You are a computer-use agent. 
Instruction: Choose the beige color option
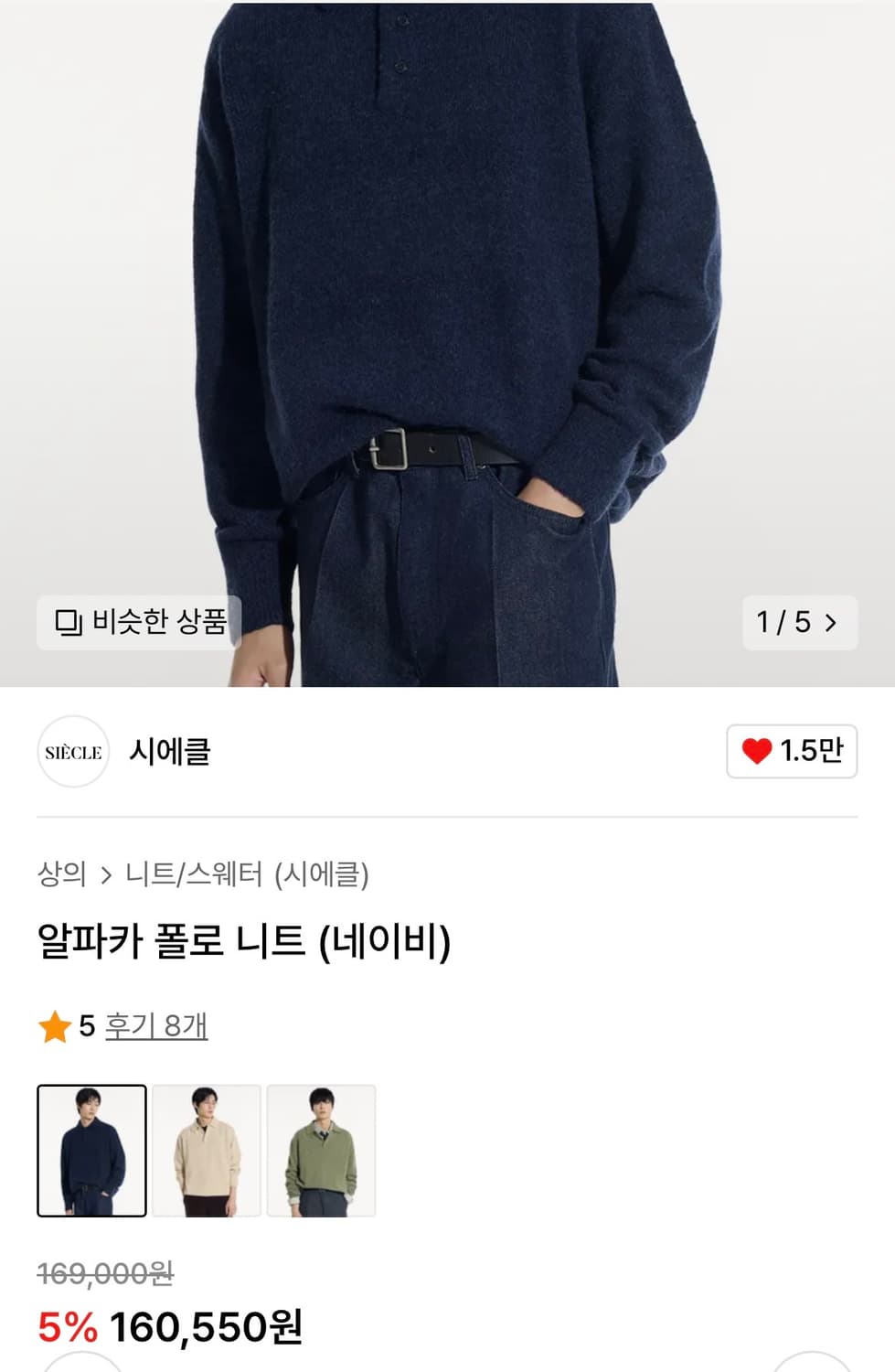point(206,1149)
